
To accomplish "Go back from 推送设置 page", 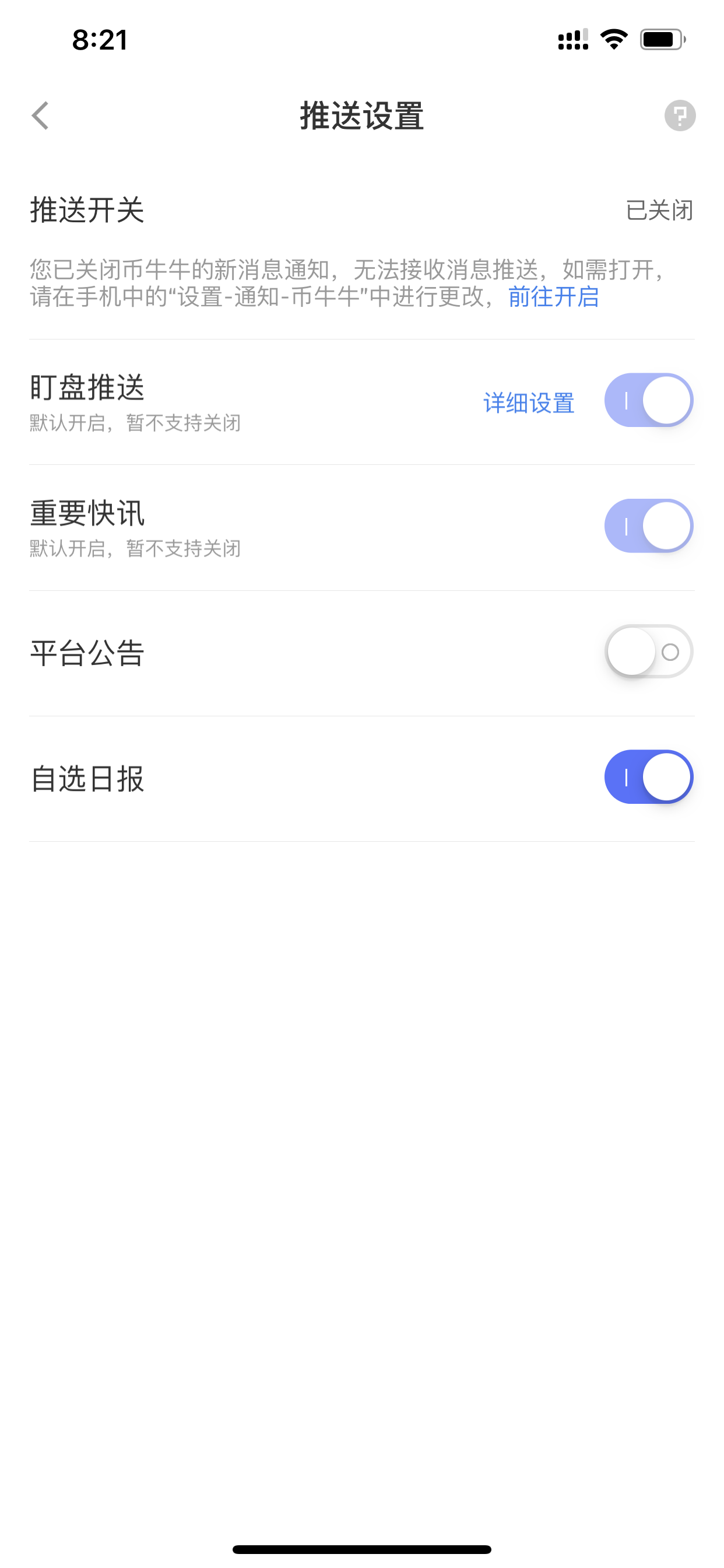I will [x=40, y=116].
